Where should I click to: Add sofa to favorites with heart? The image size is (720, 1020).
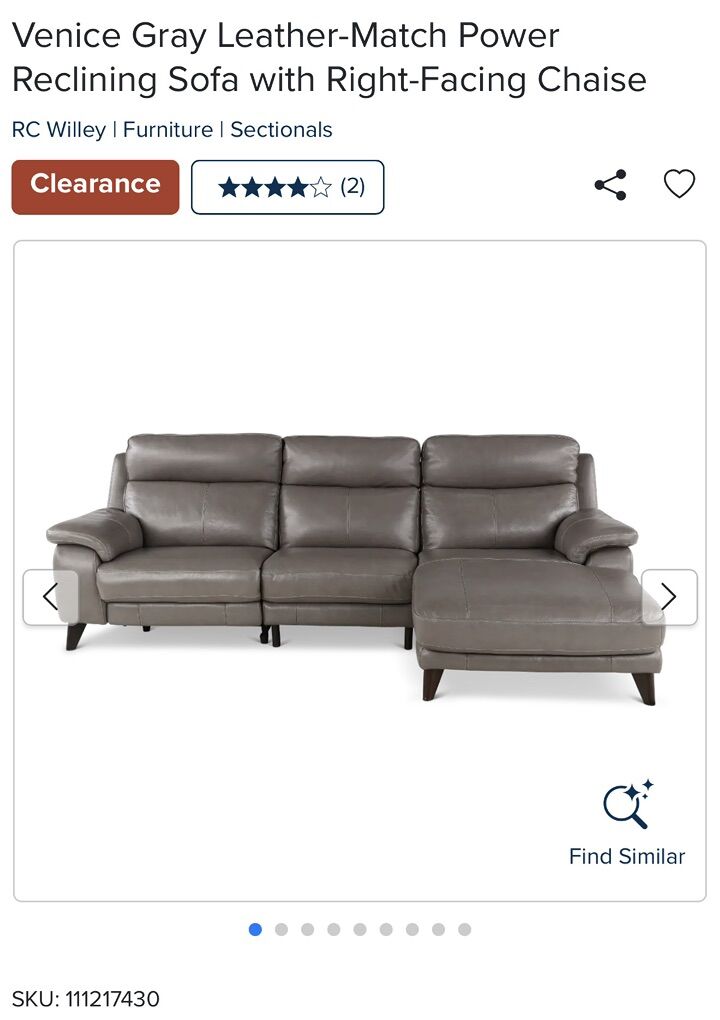679,184
